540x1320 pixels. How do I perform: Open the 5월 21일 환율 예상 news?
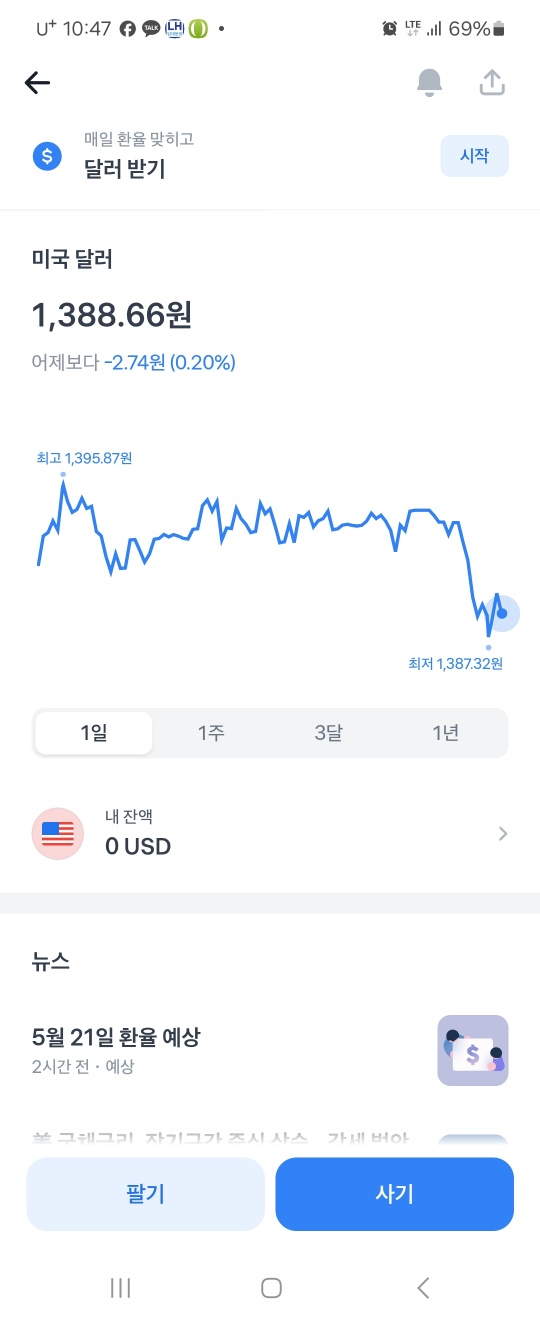pos(270,1050)
